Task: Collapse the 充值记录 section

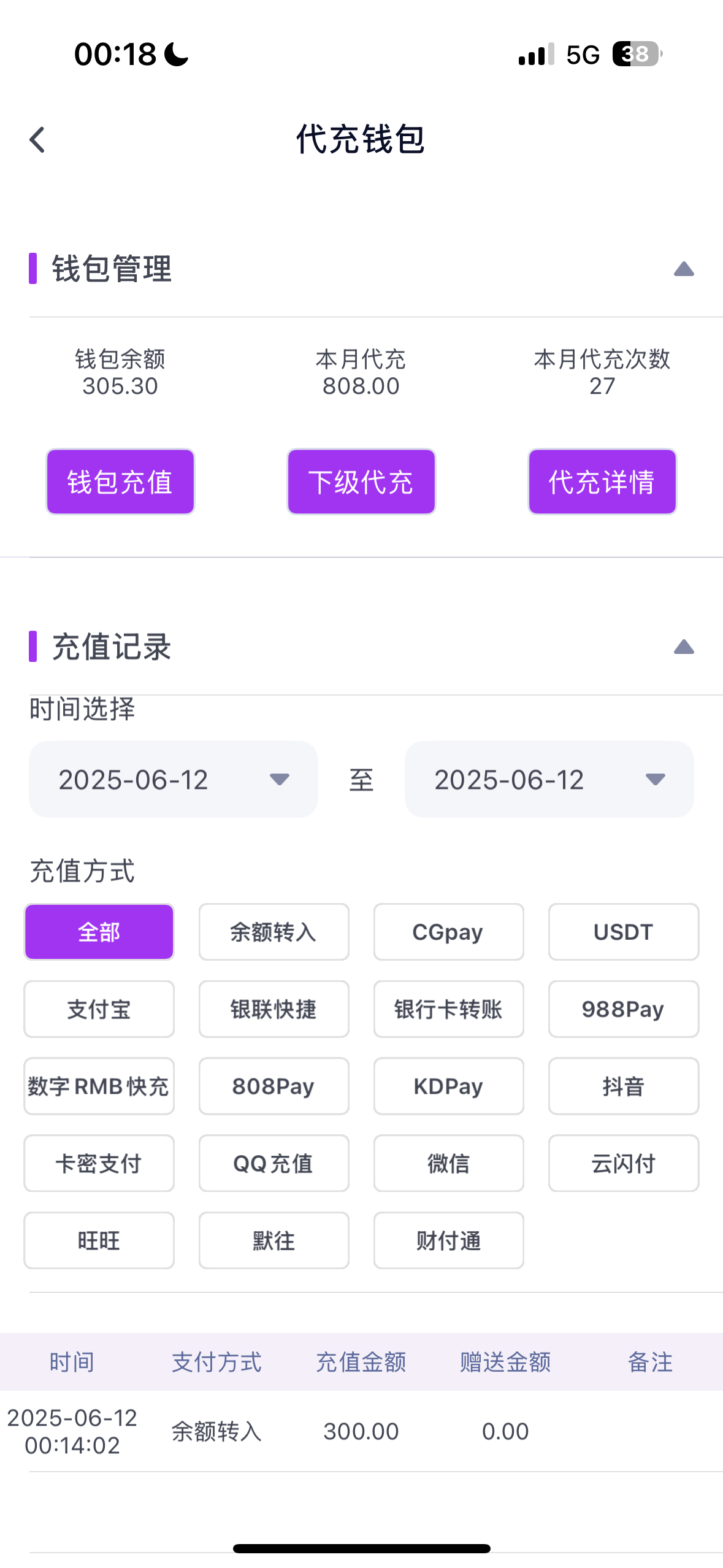Action: coord(683,647)
